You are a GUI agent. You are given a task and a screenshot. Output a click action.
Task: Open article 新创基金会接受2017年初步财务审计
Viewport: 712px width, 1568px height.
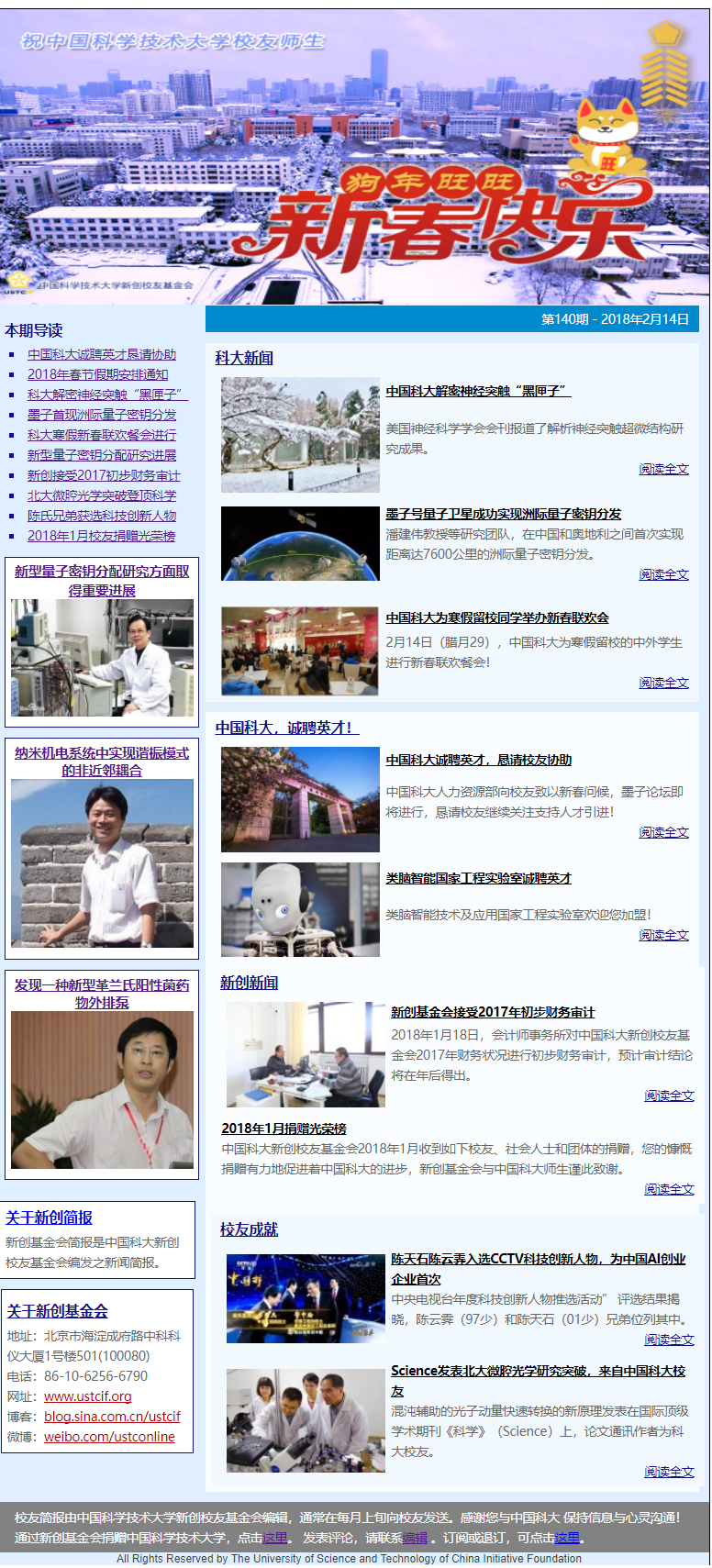(x=493, y=1012)
